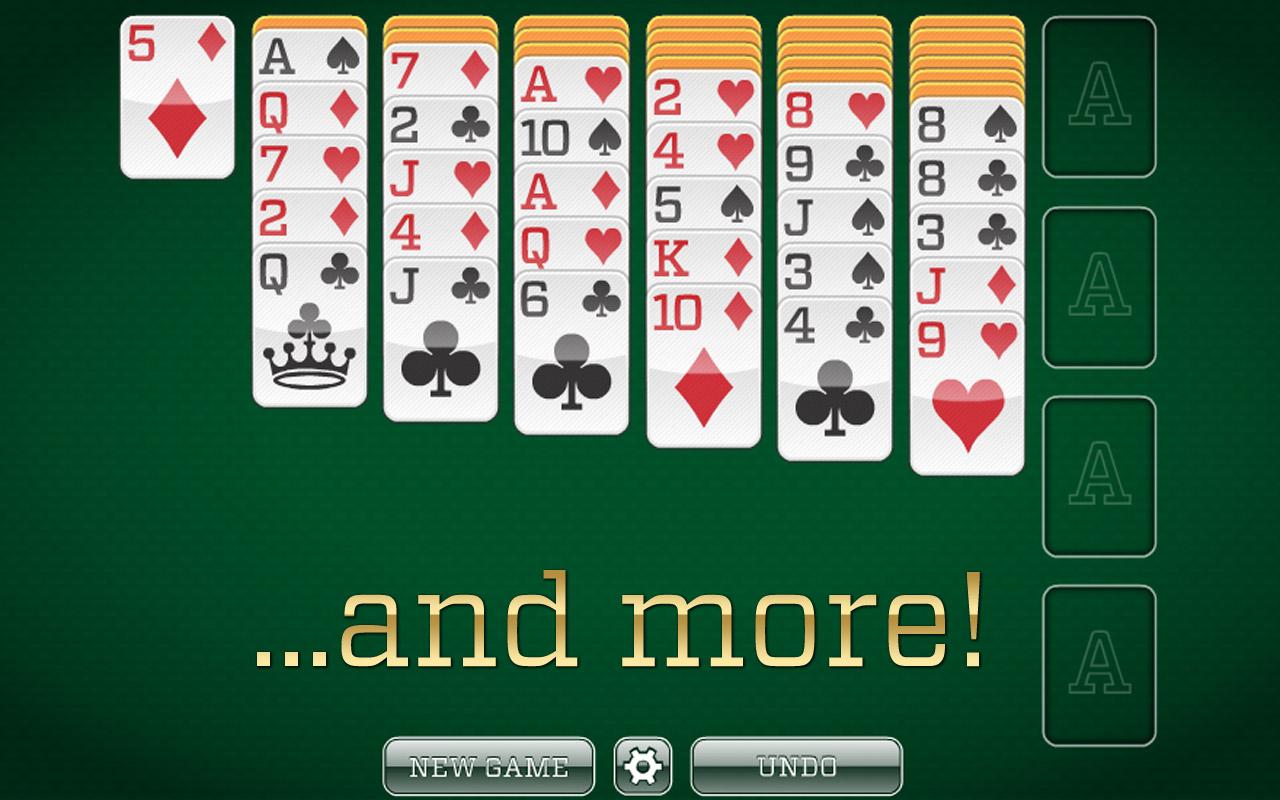This screenshot has height=800, width=1280.
Task: Start a new game
Action: [488, 767]
